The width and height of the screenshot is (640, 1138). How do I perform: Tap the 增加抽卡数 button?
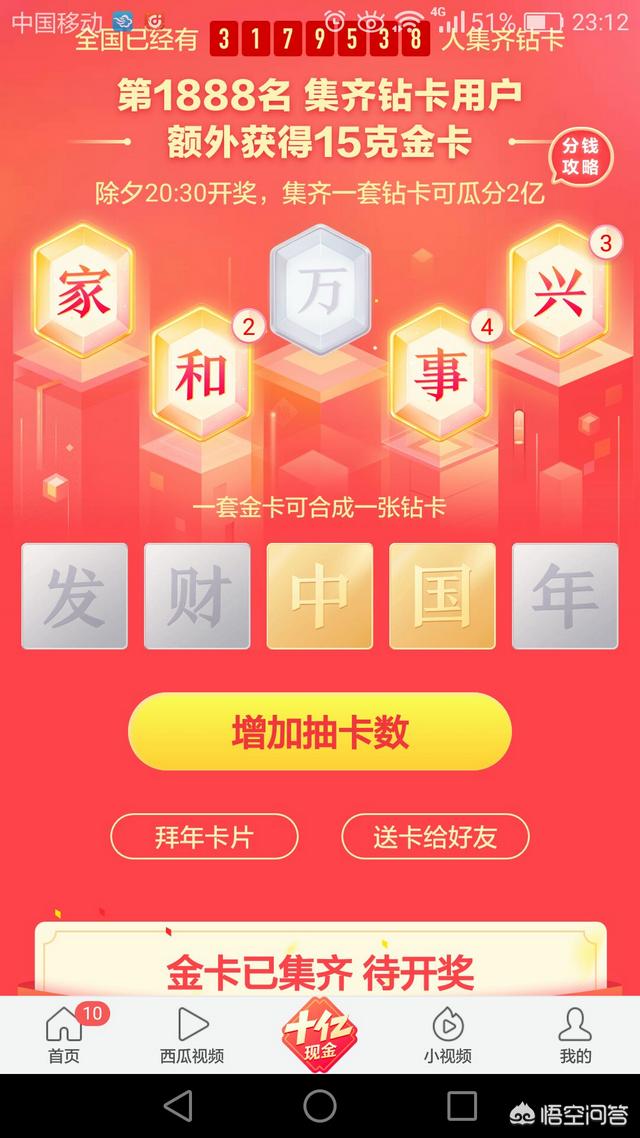tap(320, 732)
